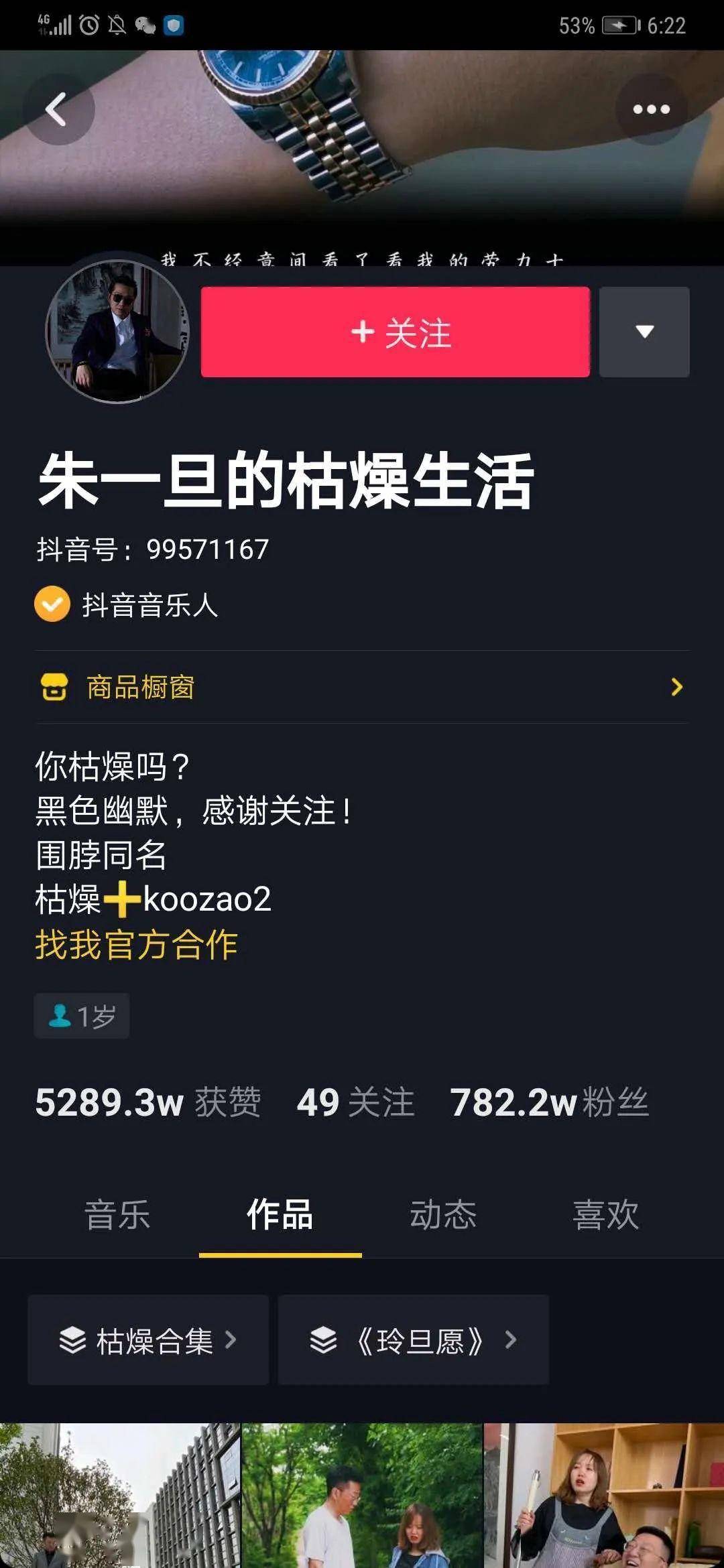The image size is (724, 1568).
Task: Play the video with the wooden bookshelf
Action: click(604, 1496)
